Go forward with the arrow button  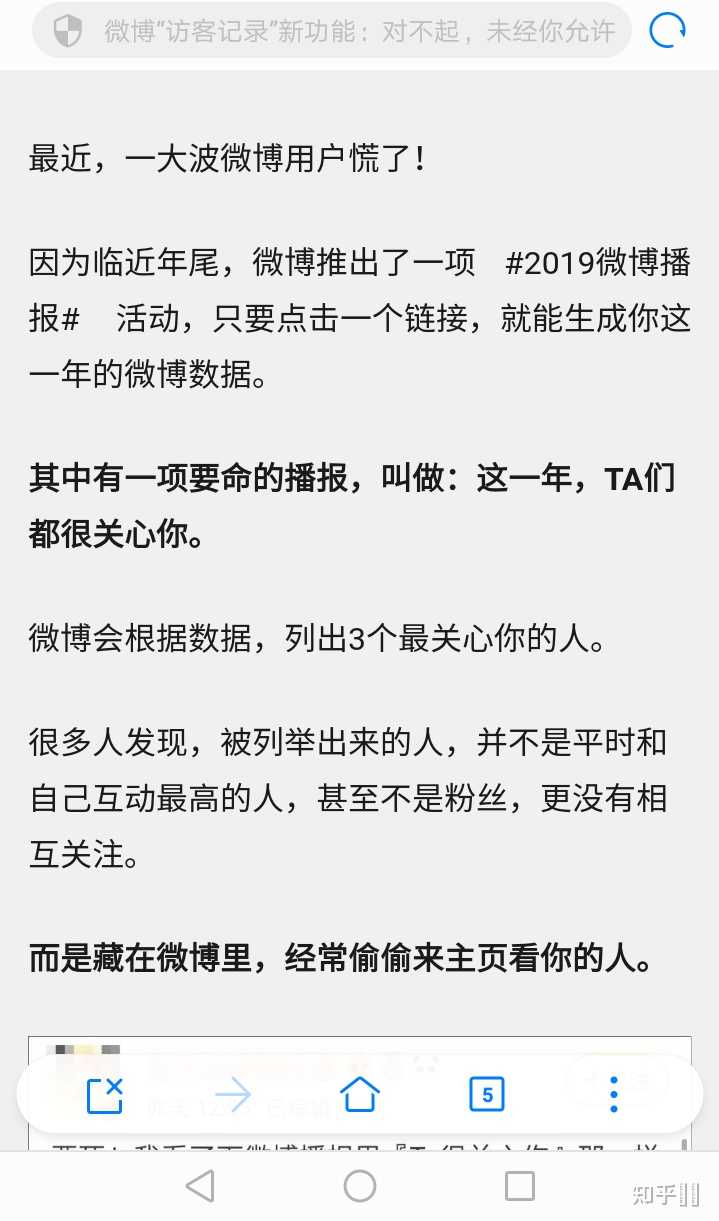[233, 1095]
